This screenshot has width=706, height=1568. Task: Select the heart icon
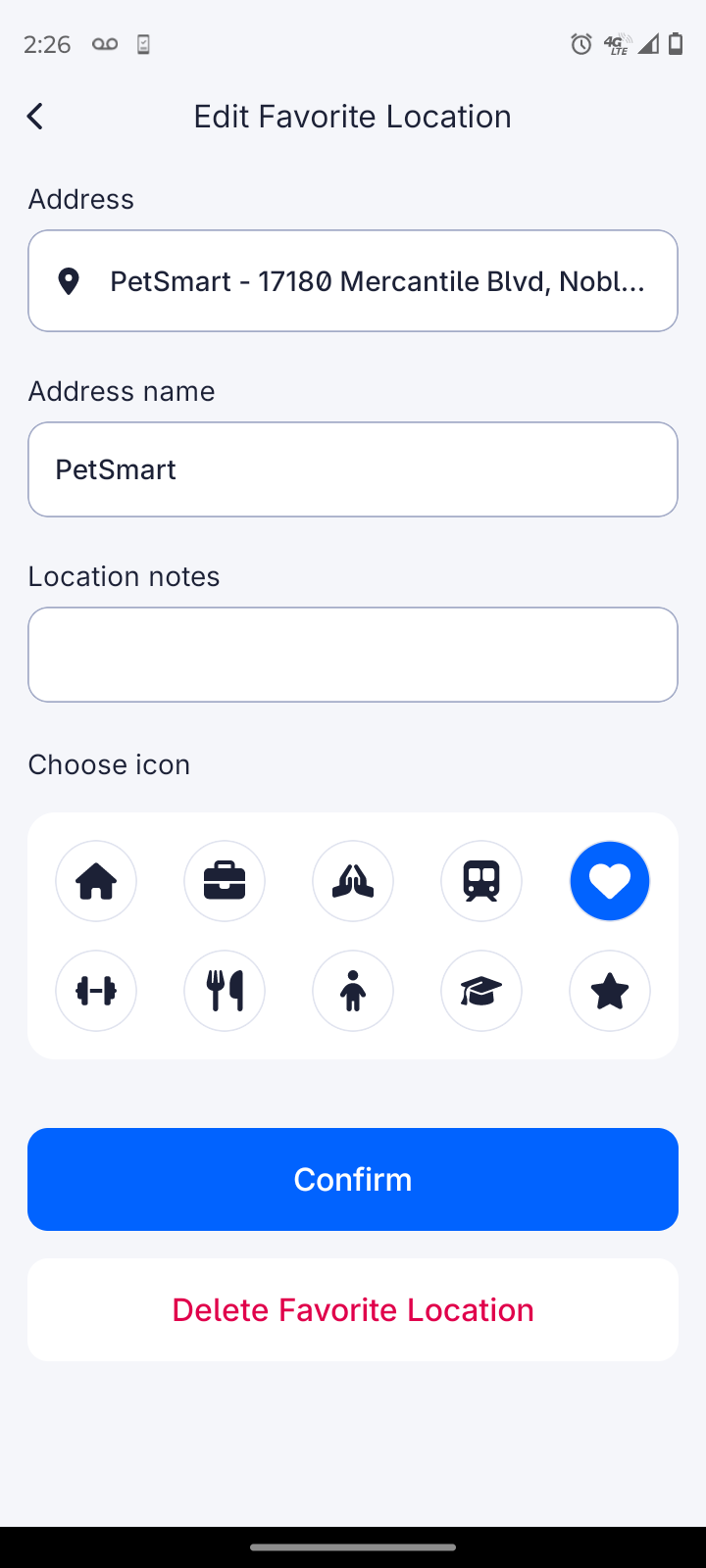click(610, 881)
